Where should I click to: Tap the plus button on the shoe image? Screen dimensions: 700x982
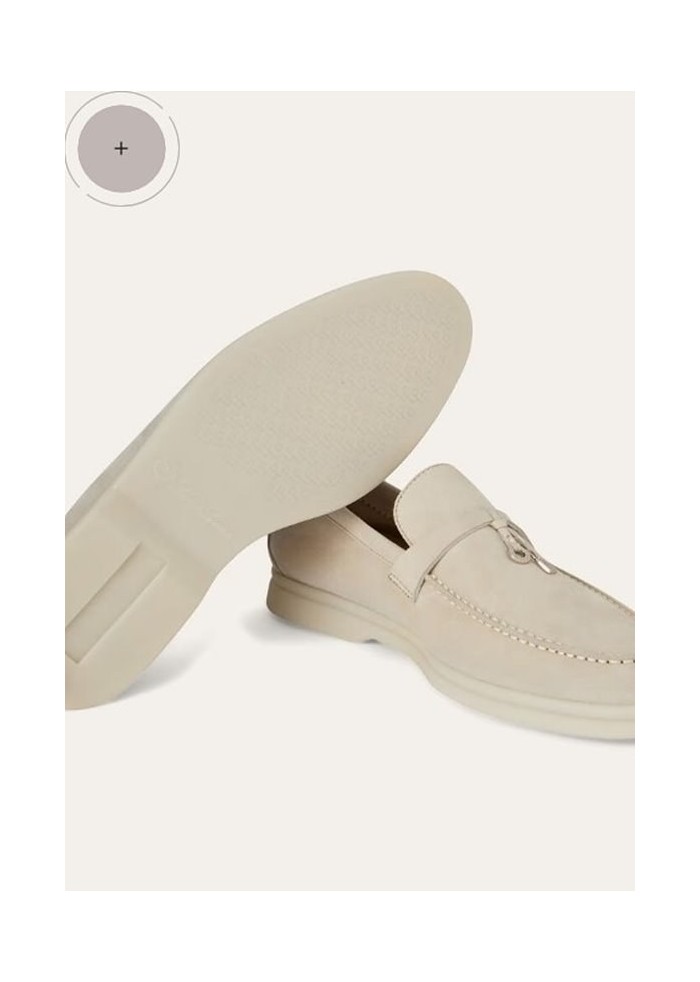tap(121, 148)
